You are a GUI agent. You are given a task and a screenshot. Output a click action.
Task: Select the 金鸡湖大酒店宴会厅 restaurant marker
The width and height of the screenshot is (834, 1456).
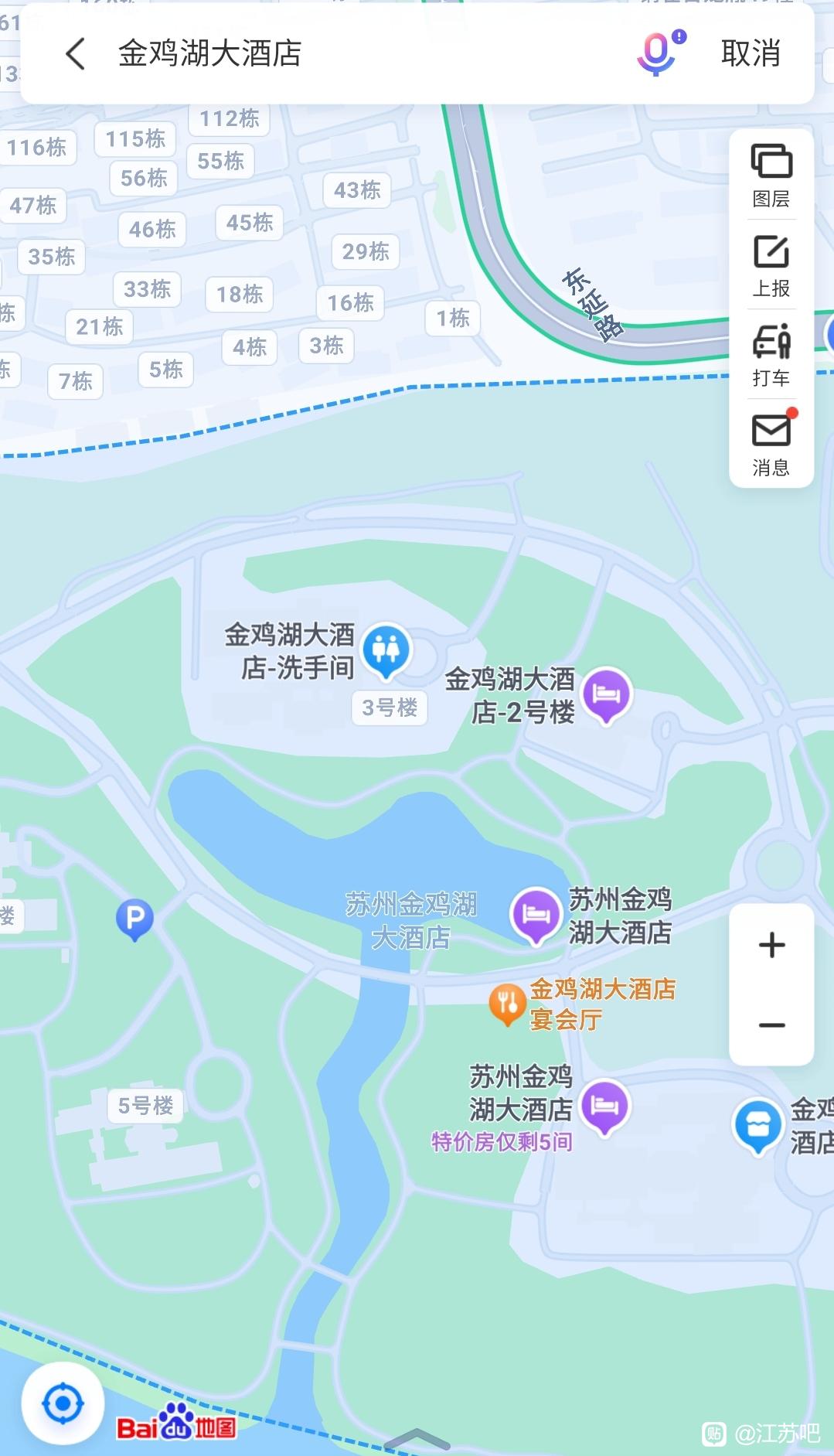pyautogui.click(x=507, y=1004)
